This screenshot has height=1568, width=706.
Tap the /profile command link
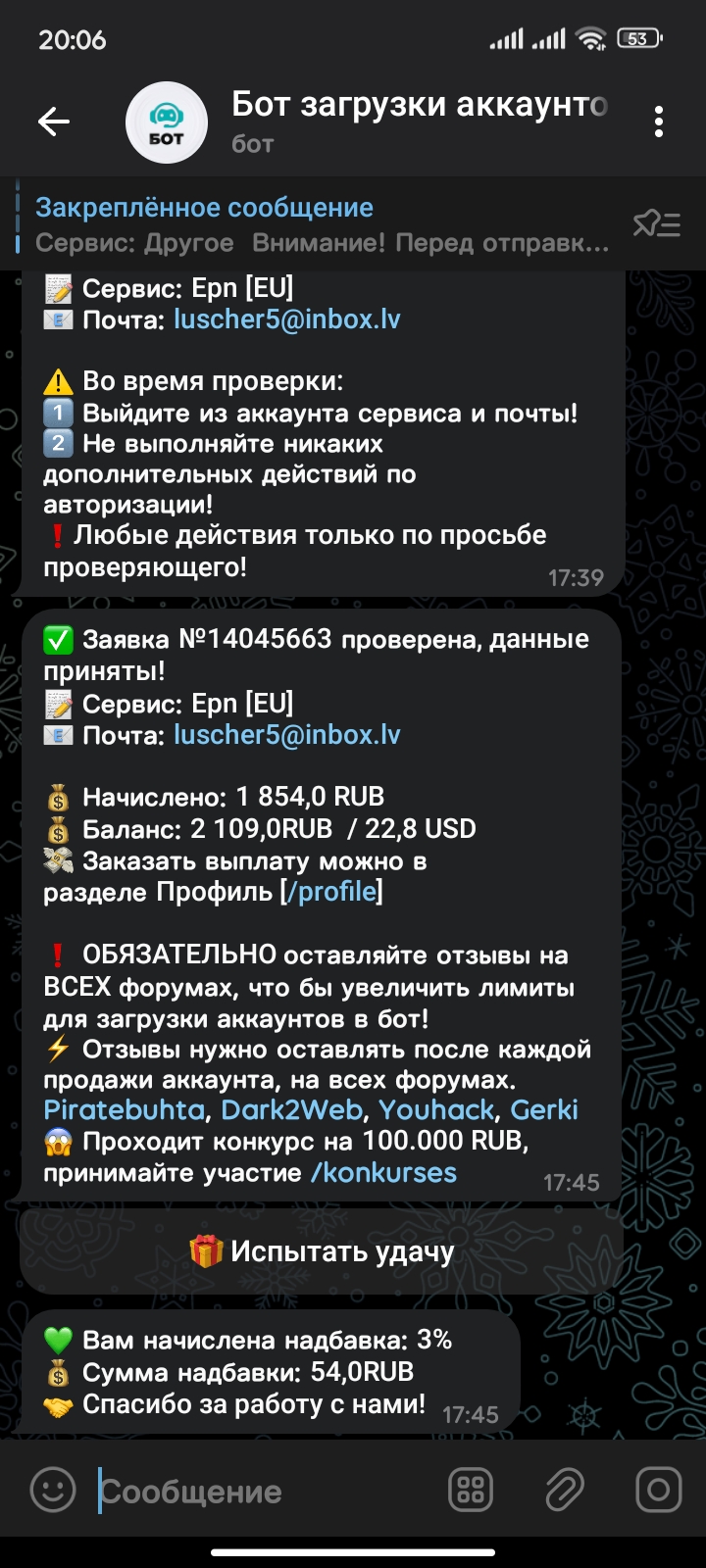pyautogui.click(x=330, y=892)
